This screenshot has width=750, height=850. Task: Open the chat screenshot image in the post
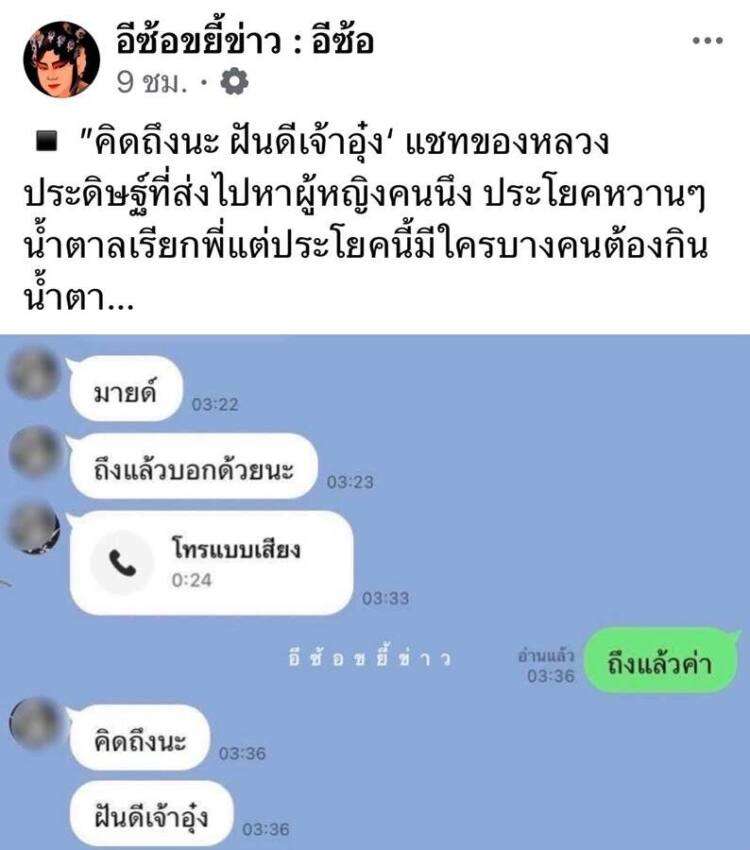[x=375, y=590]
